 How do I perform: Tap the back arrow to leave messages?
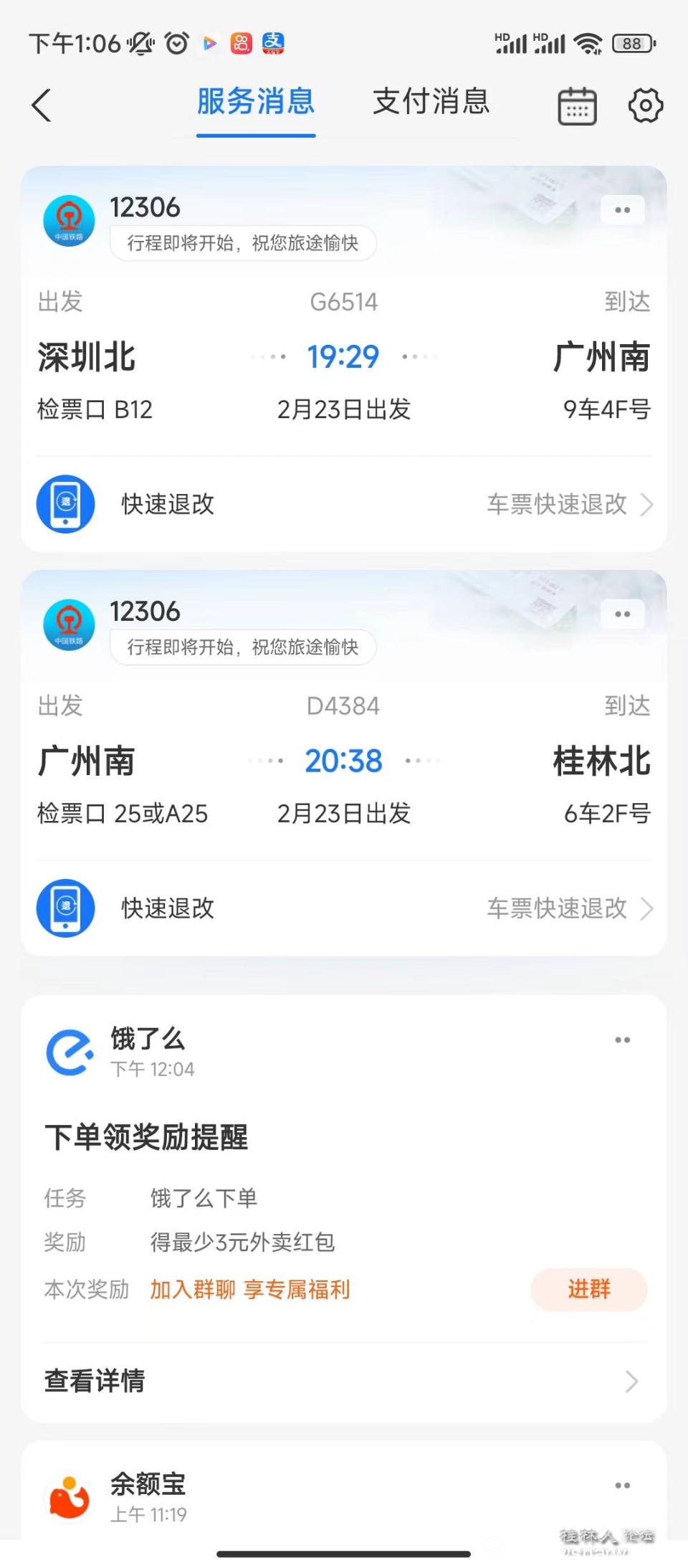click(x=41, y=105)
